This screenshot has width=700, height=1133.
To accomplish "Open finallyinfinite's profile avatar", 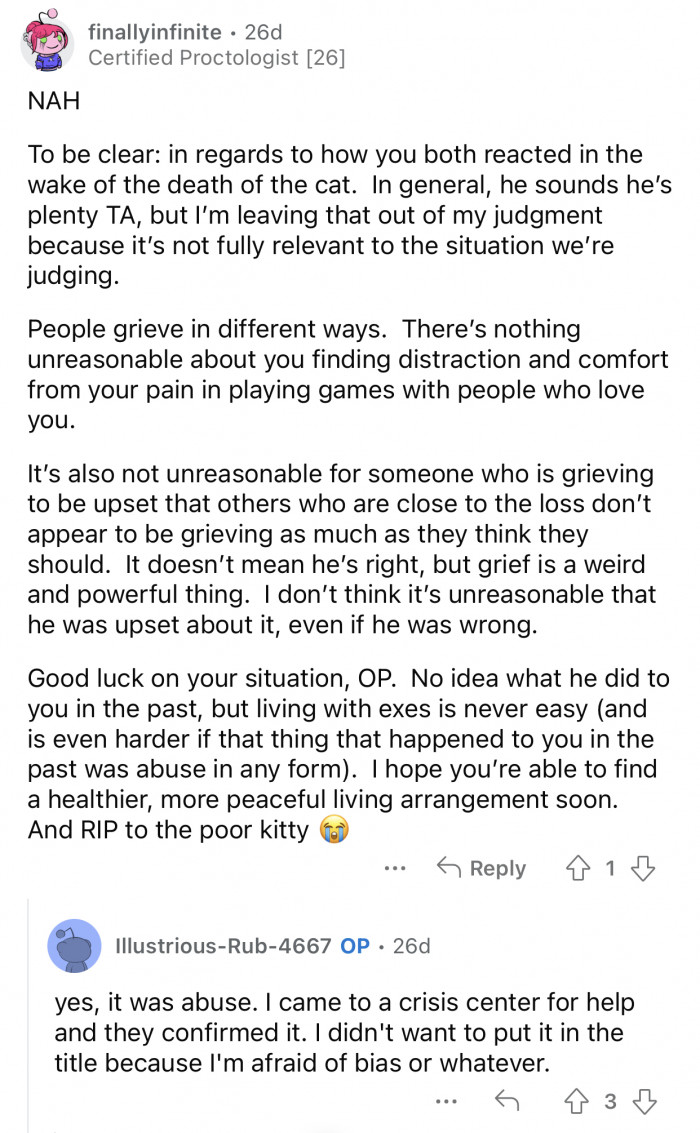I will tap(47, 42).
